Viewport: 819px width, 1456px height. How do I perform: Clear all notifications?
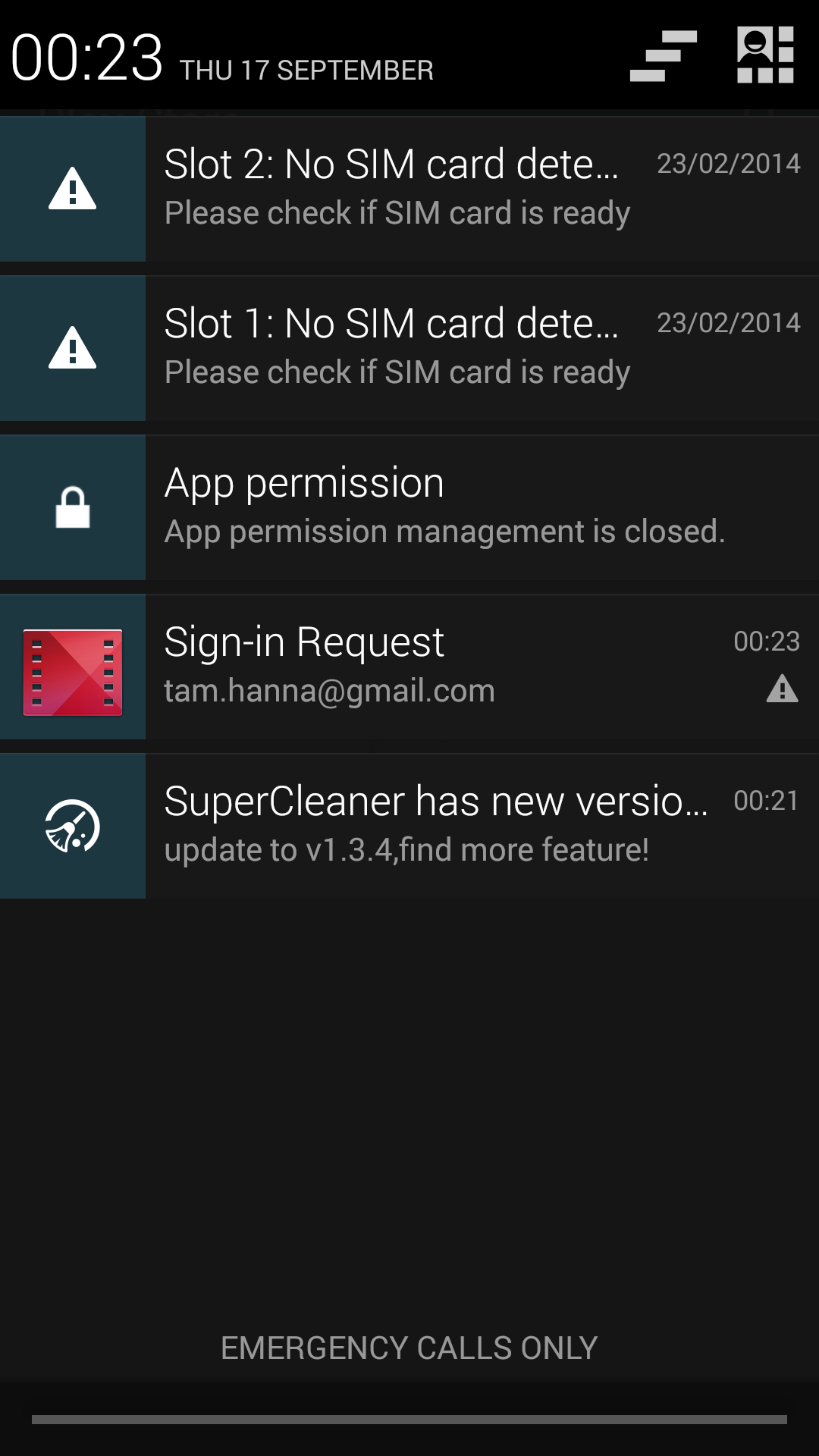[663, 56]
